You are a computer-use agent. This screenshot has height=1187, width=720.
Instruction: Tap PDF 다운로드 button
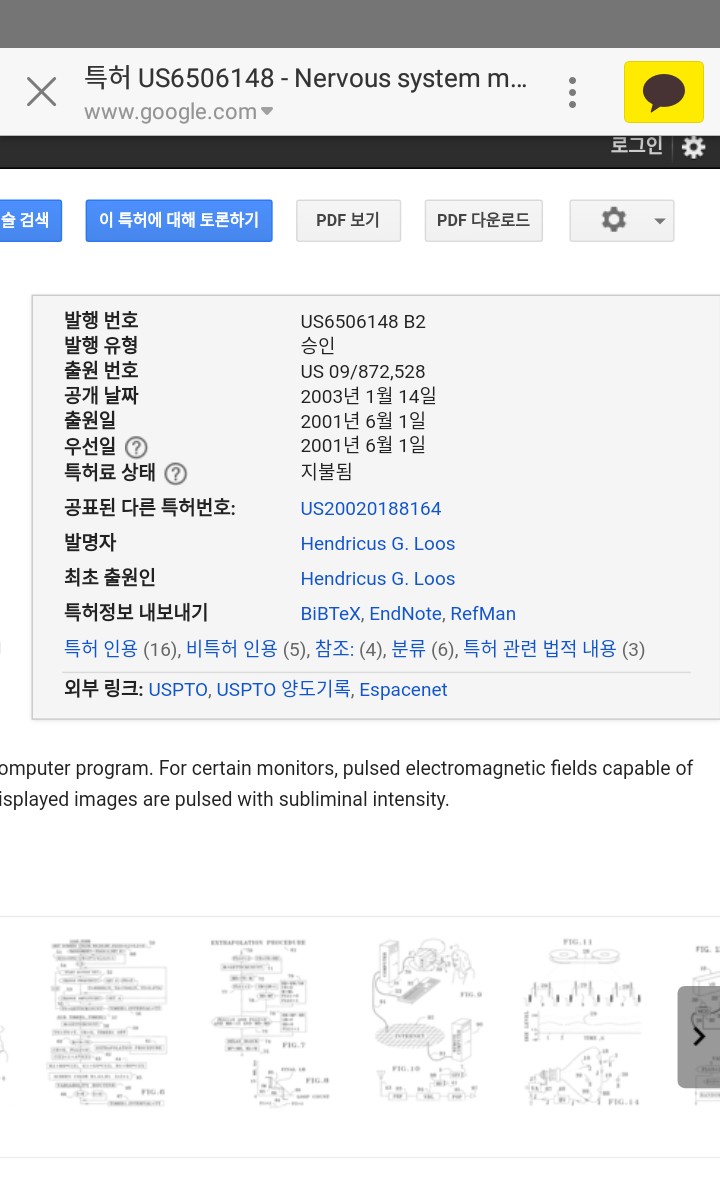pyautogui.click(x=483, y=221)
